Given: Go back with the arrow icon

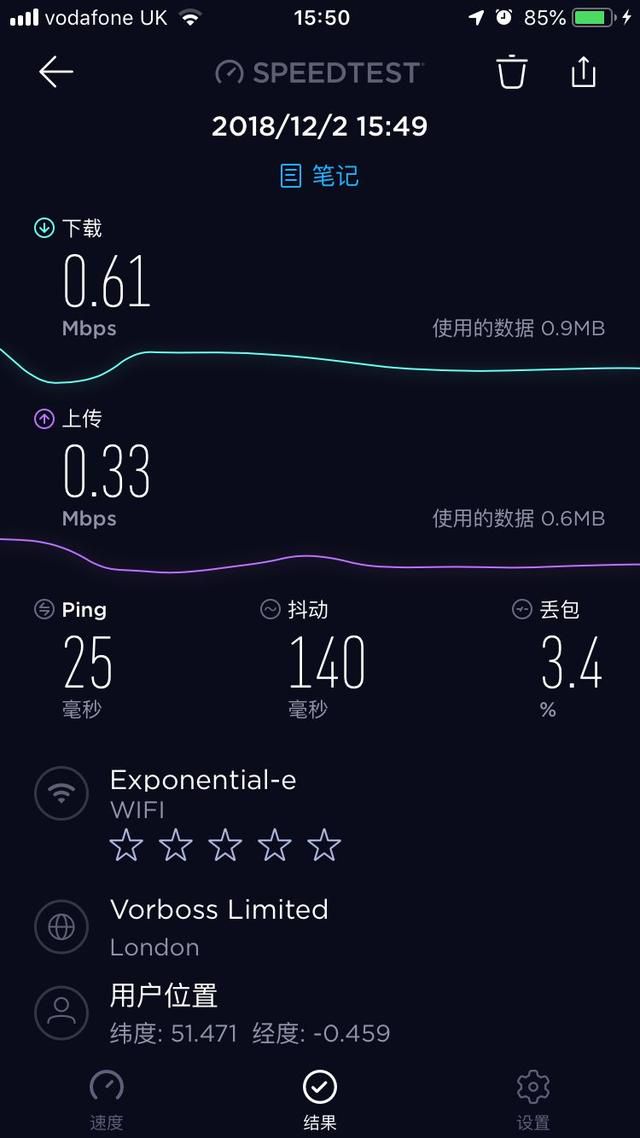Looking at the screenshot, I should [56, 72].
